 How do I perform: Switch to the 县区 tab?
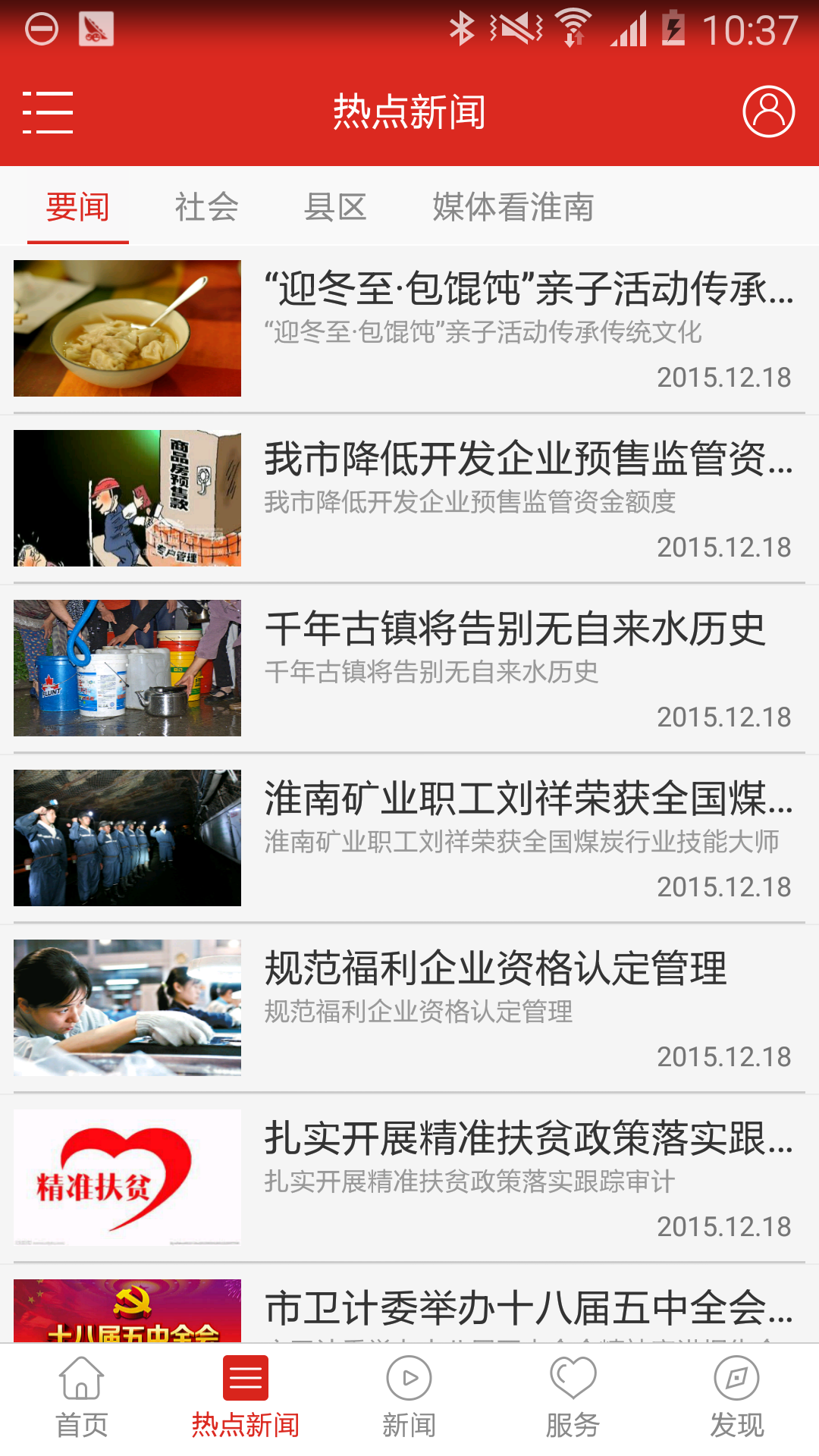click(x=335, y=207)
